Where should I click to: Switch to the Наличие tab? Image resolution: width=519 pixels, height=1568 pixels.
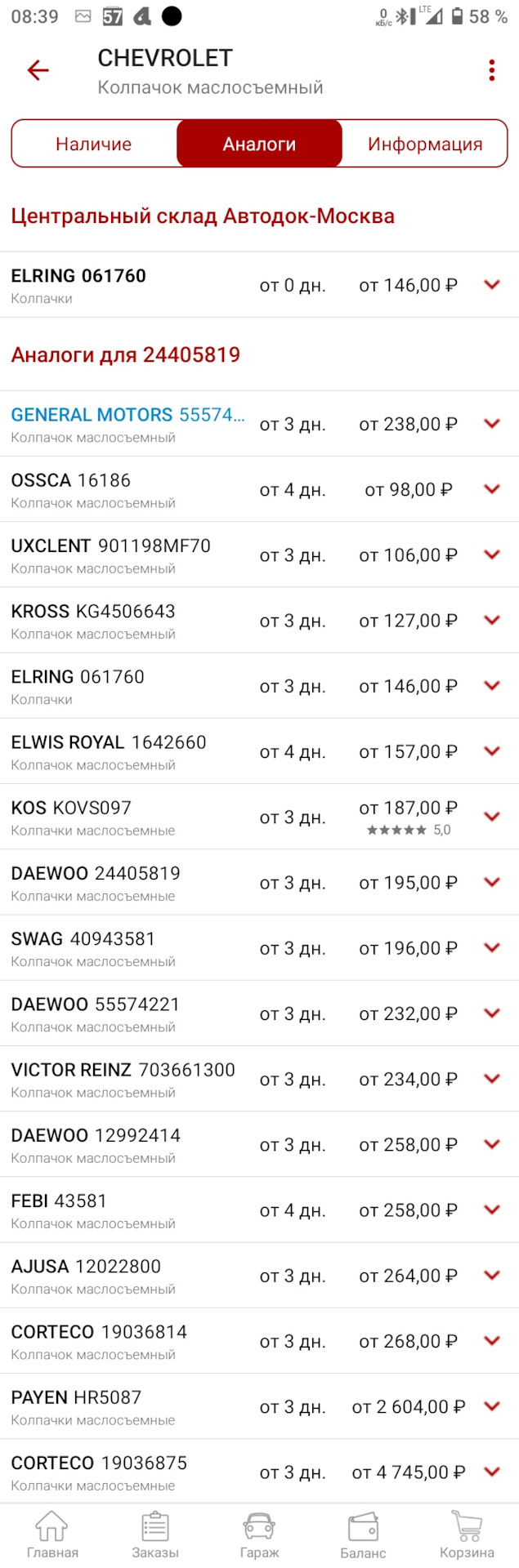pyautogui.click(x=94, y=145)
